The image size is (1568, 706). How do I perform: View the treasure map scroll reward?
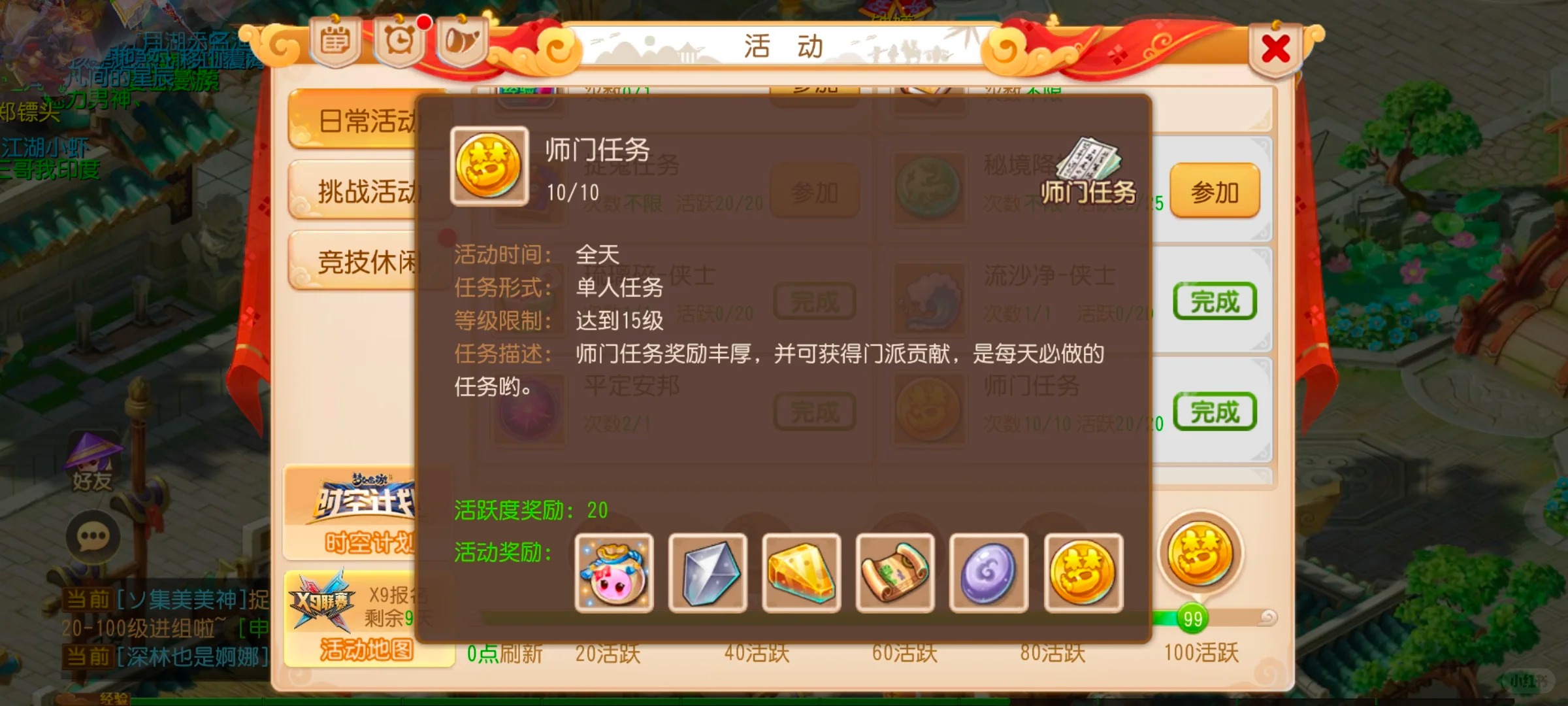(895, 573)
